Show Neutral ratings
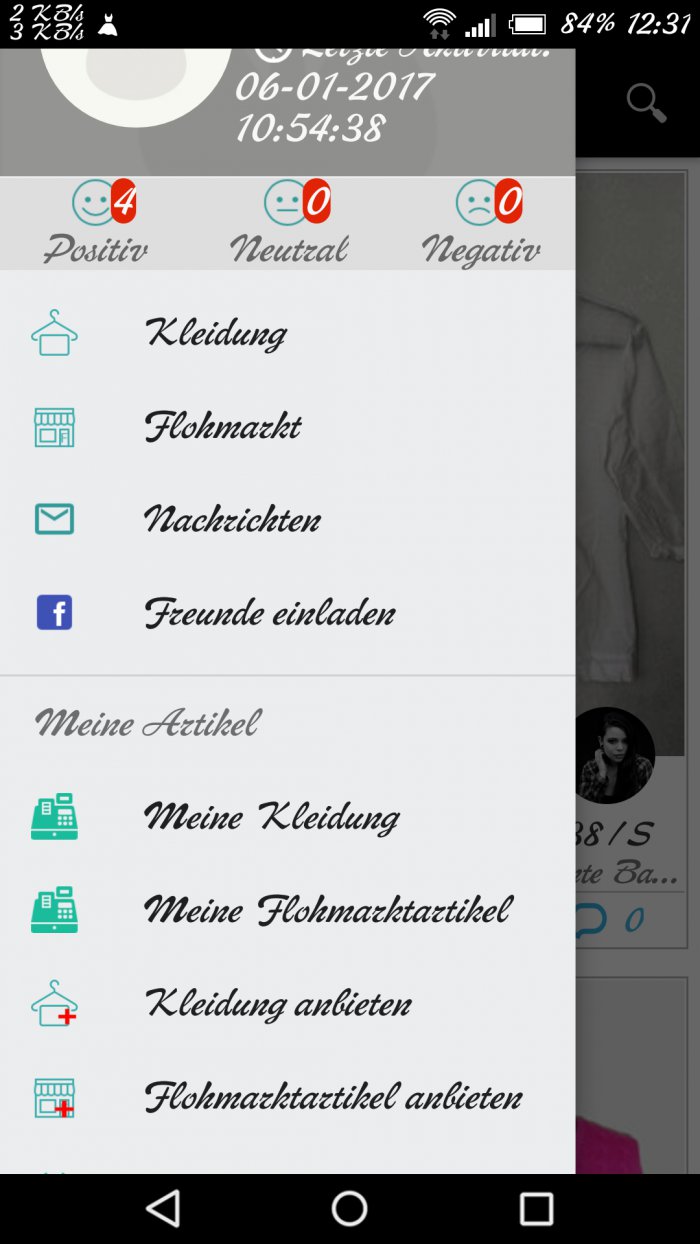The height and width of the screenshot is (1244, 700). click(289, 224)
